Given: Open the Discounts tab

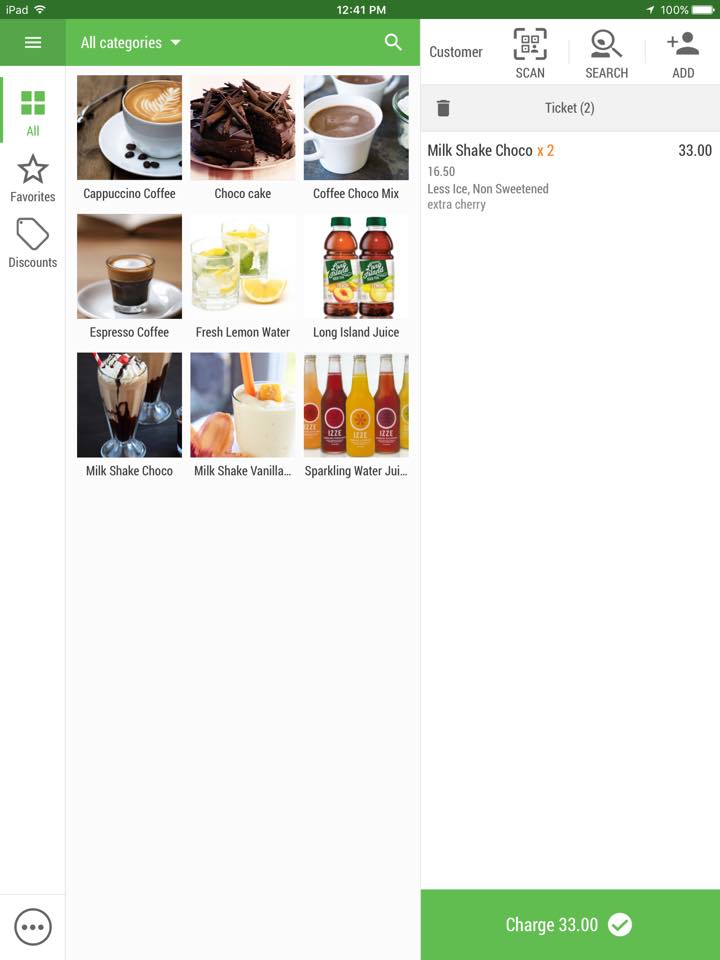Looking at the screenshot, I should 33,244.
